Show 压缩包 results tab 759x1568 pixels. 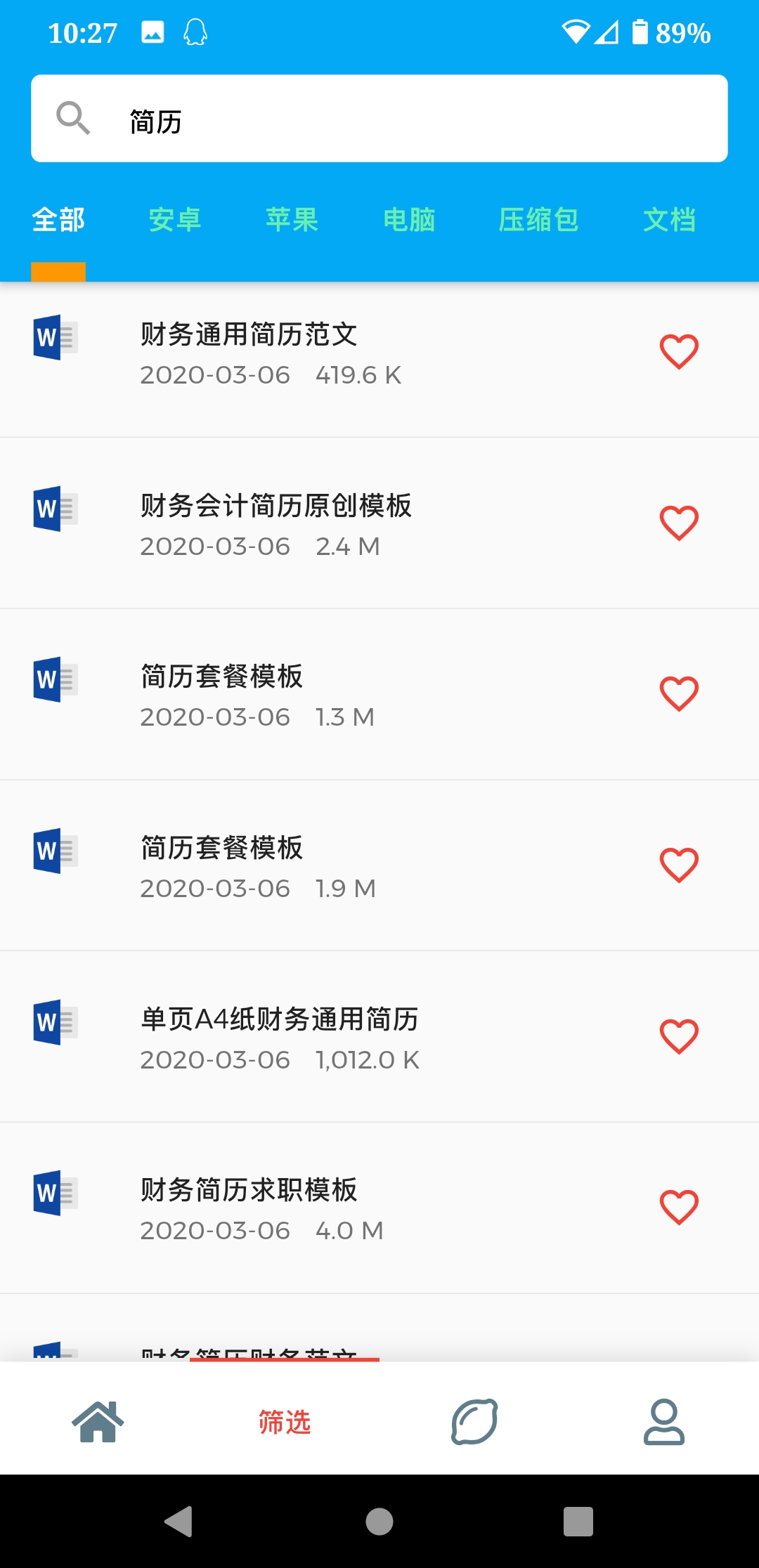click(x=538, y=220)
